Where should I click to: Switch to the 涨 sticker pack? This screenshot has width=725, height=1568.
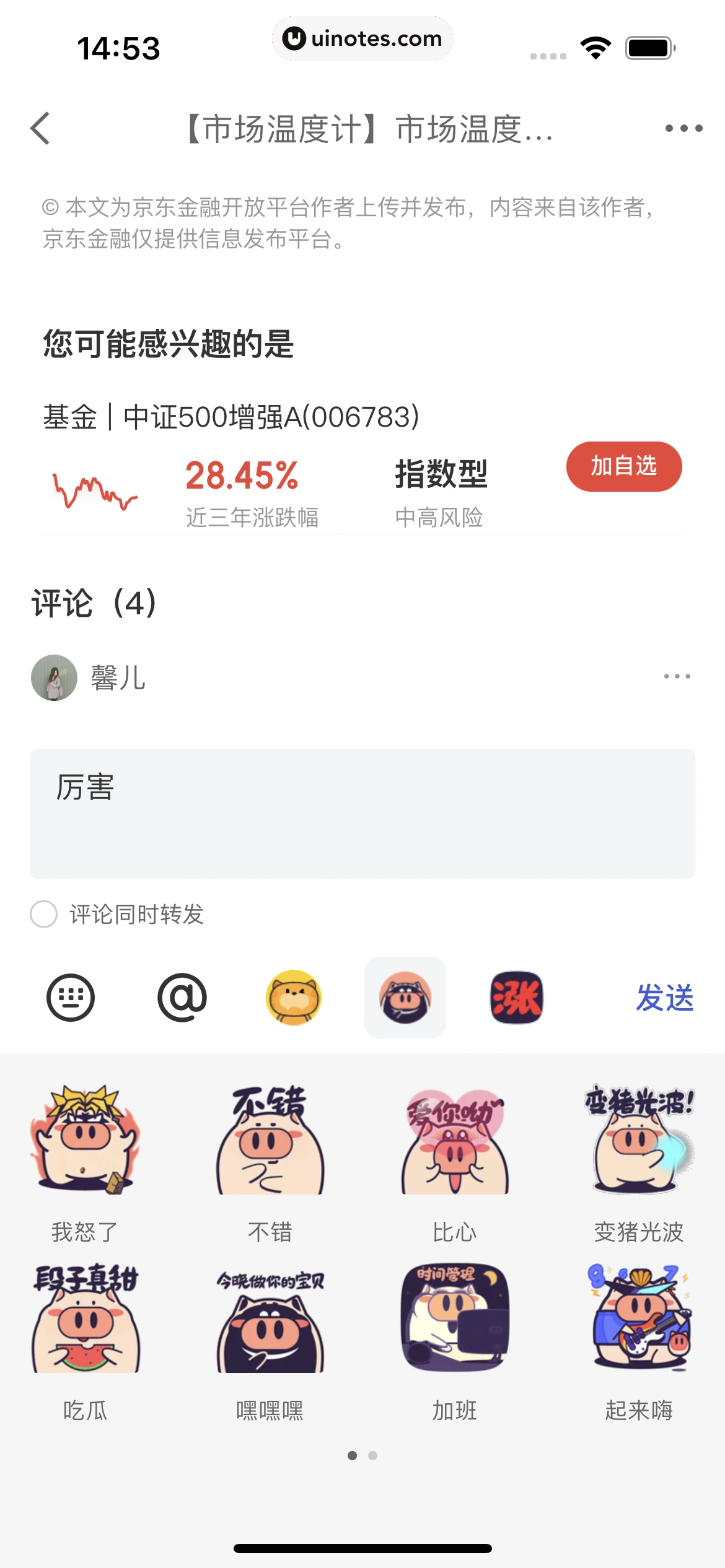517,998
